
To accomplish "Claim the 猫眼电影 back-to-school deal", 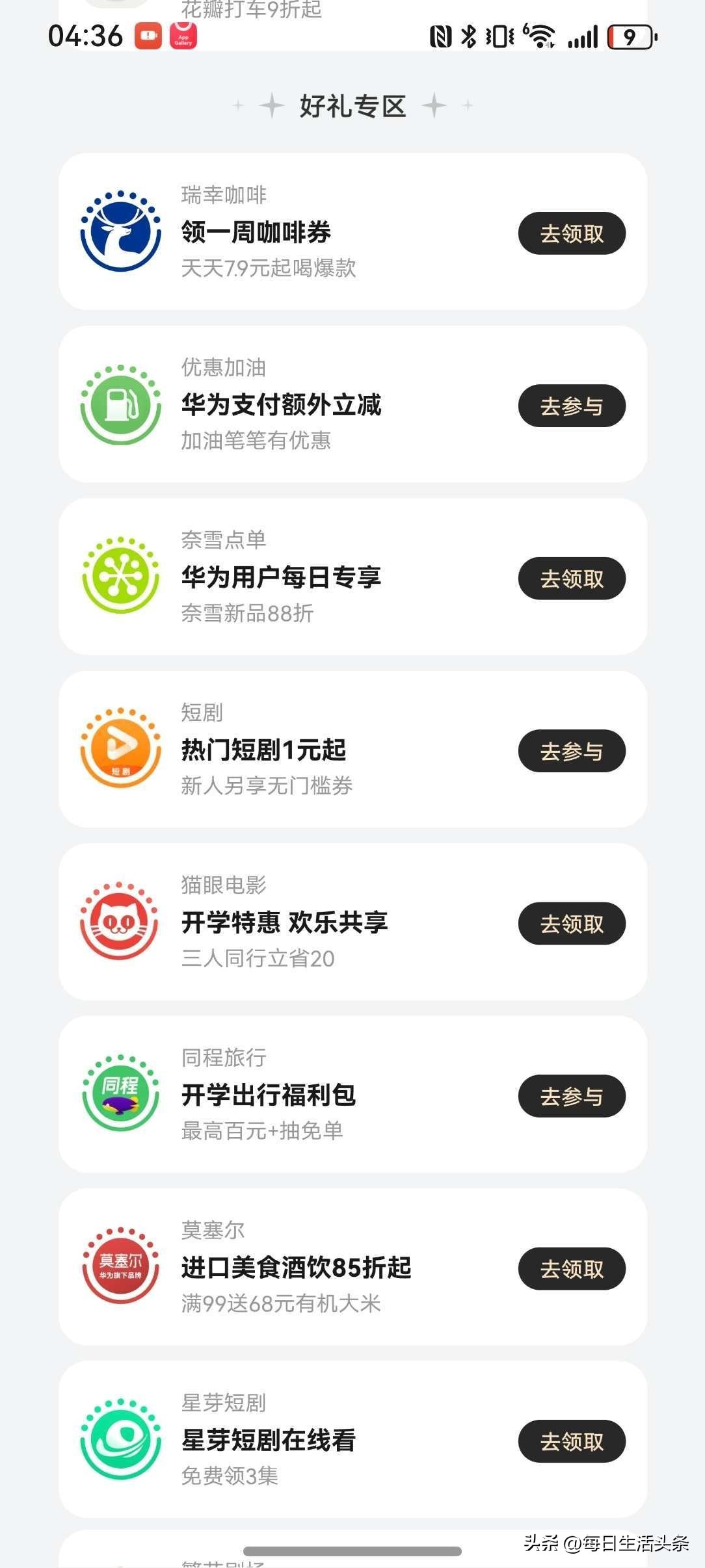I will (x=572, y=924).
